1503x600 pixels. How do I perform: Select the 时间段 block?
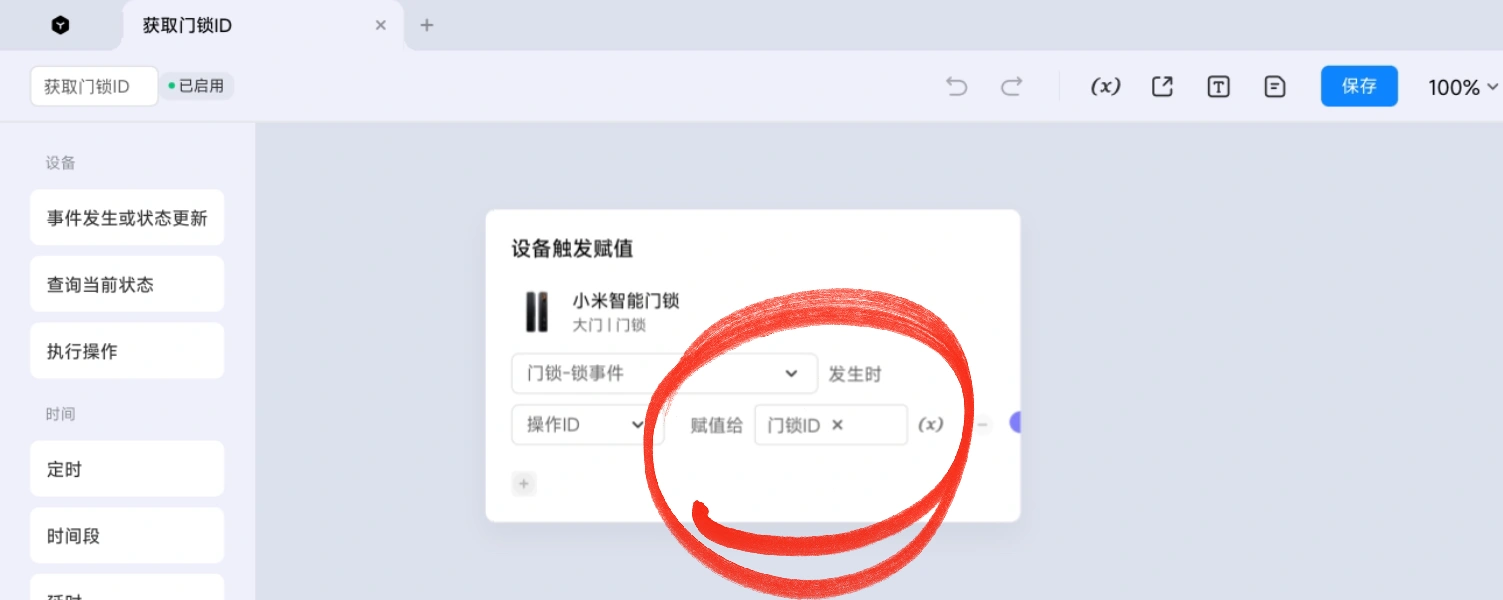click(x=127, y=536)
